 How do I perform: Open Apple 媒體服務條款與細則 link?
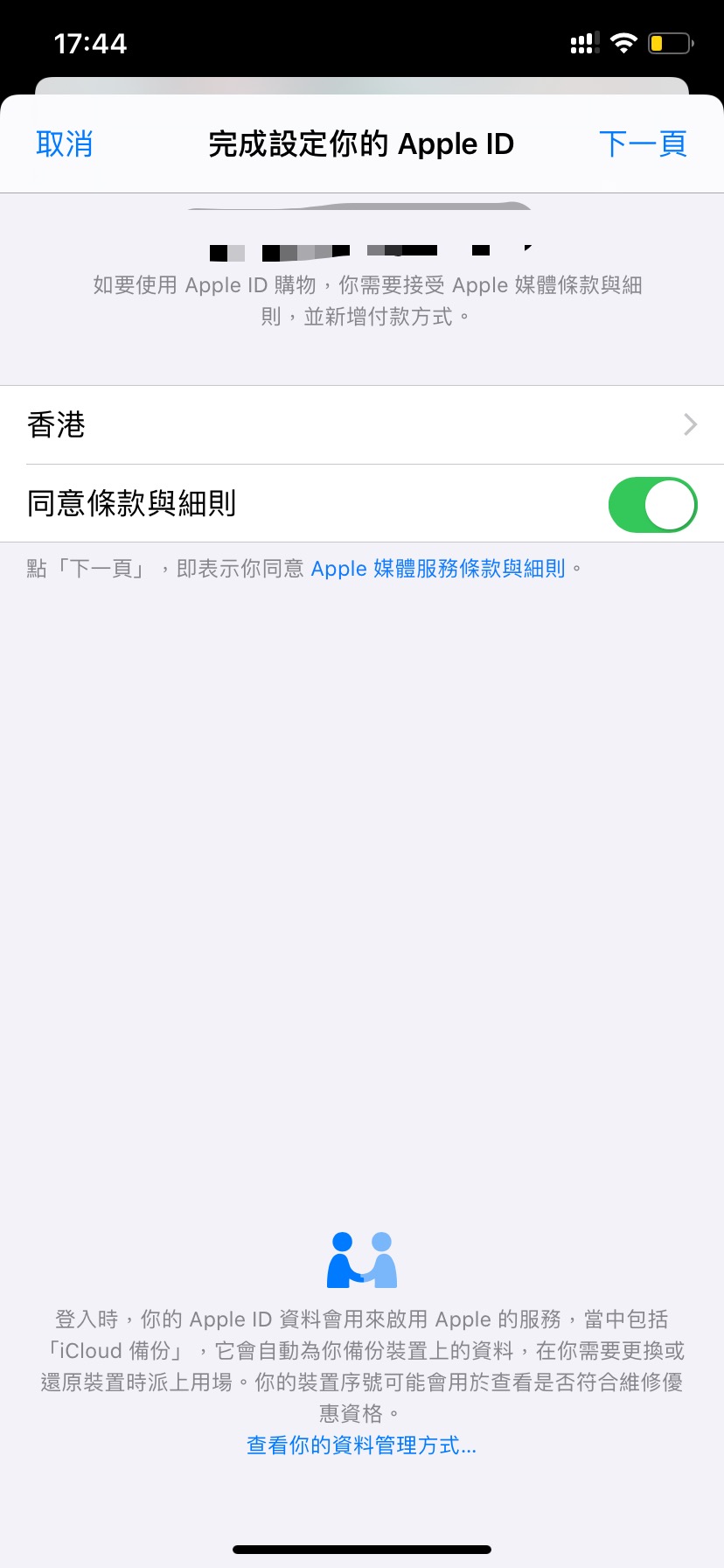[x=437, y=569]
